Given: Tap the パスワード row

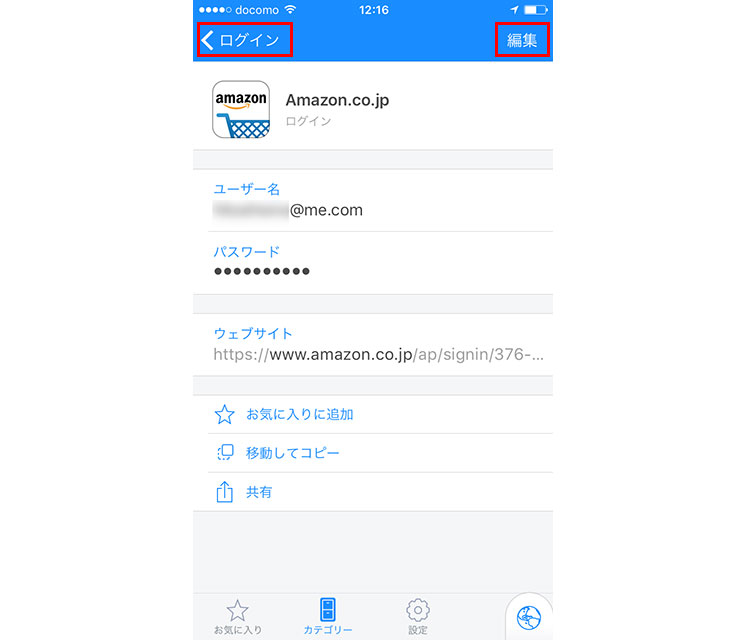Looking at the screenshot, I should pos(372,262).
